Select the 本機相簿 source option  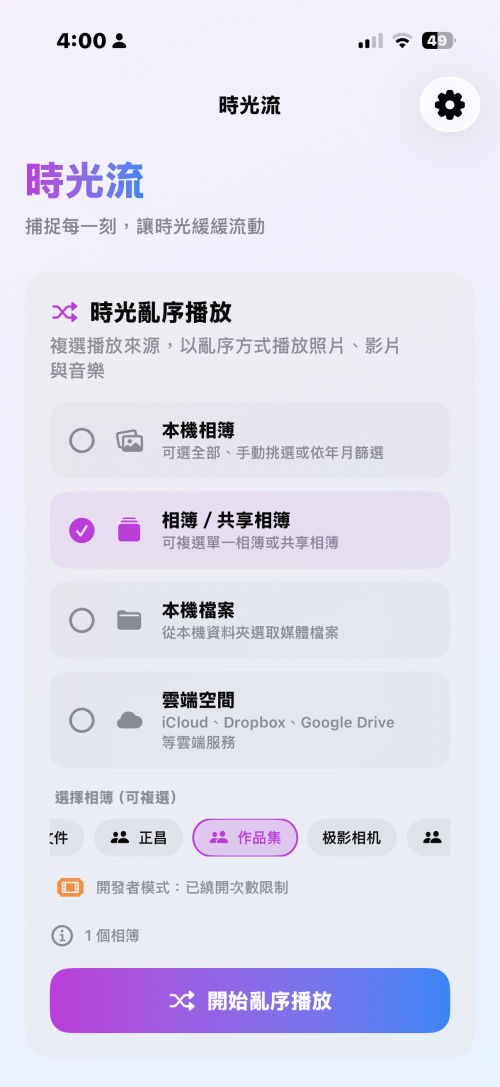click(x=250, y=440)
